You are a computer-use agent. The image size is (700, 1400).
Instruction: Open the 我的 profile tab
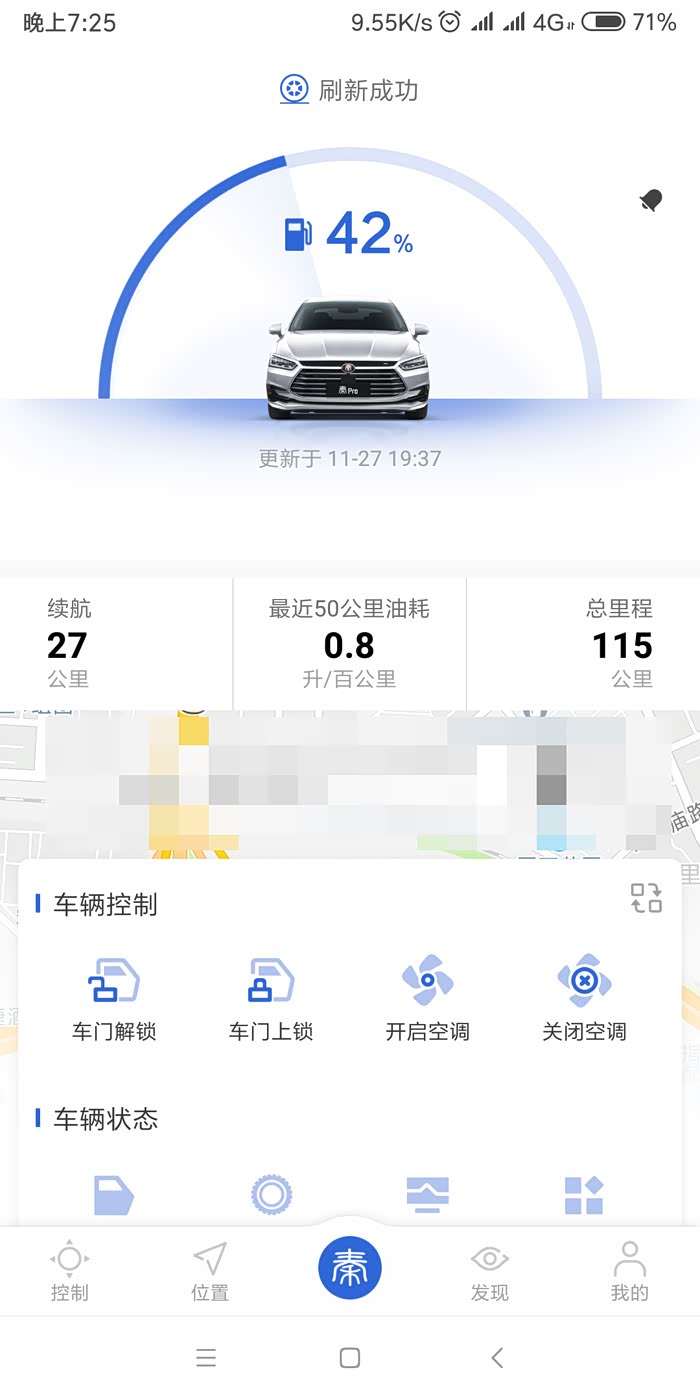click(x=630, y=1271)
